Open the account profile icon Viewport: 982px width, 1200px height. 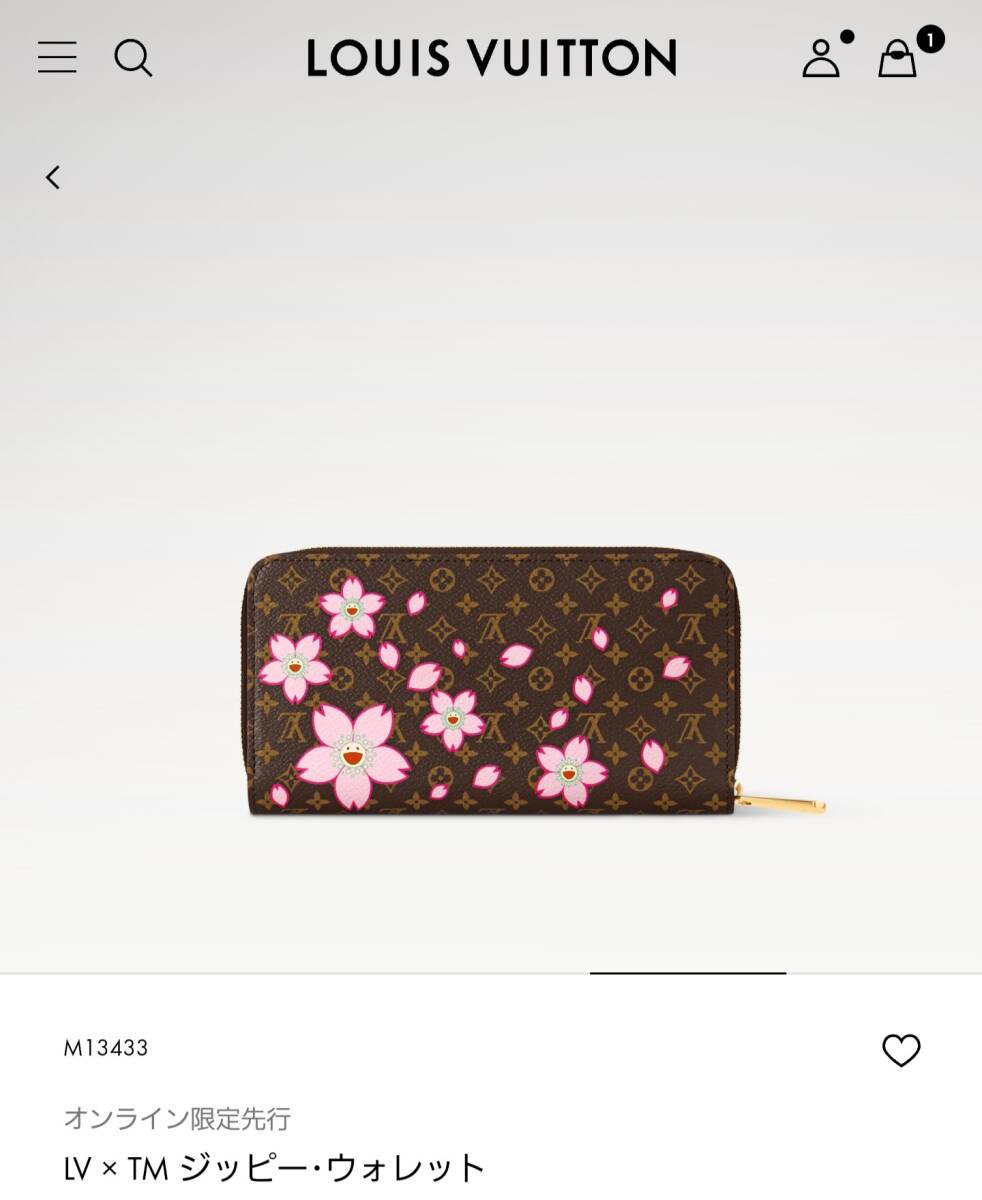[x=821, y=58]
